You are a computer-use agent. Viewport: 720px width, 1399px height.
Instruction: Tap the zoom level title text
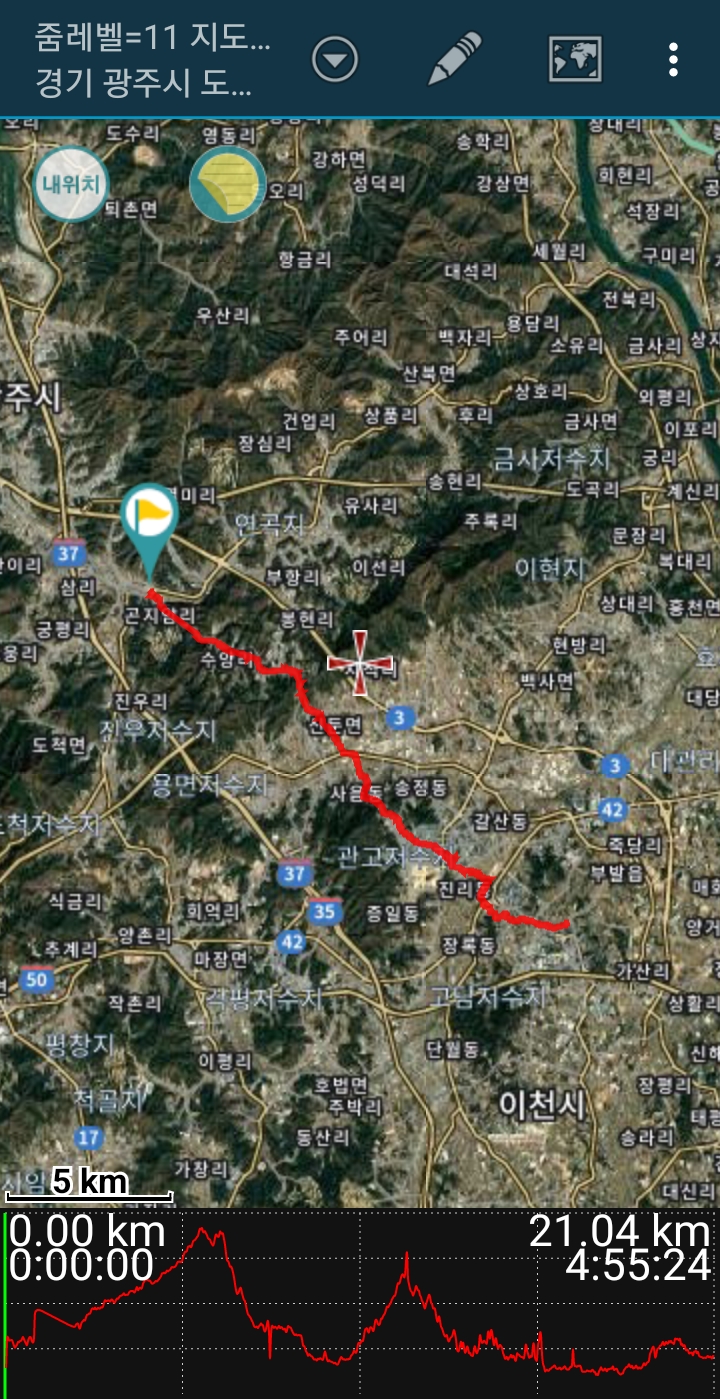[x=153, y=38]
